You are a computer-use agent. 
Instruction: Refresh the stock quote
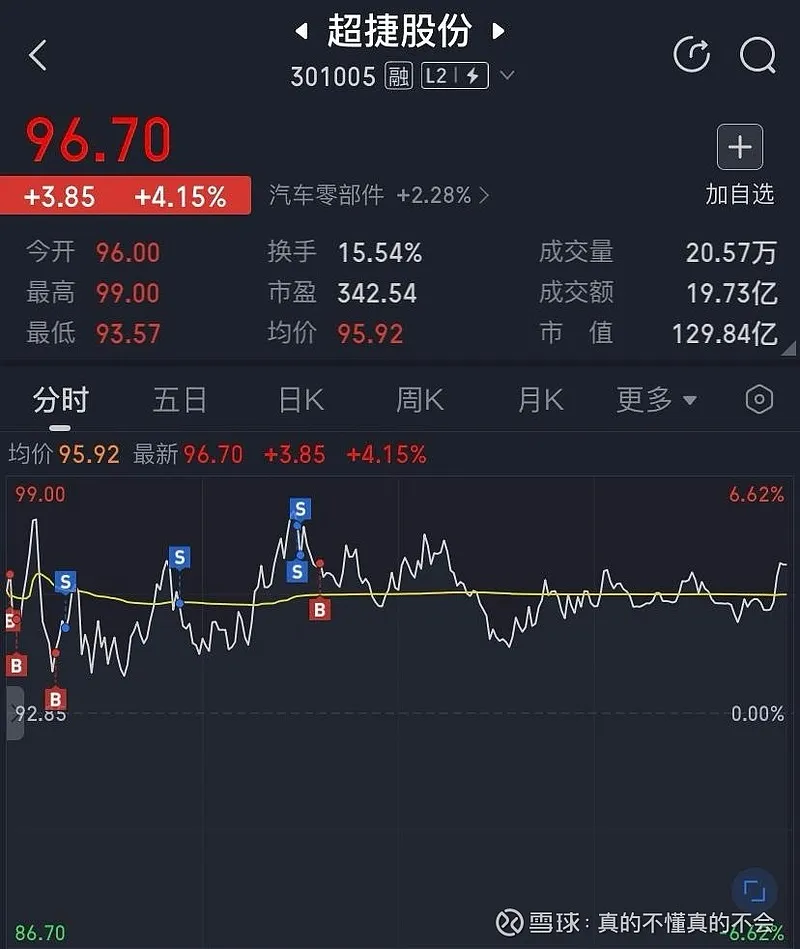point(692,56)
